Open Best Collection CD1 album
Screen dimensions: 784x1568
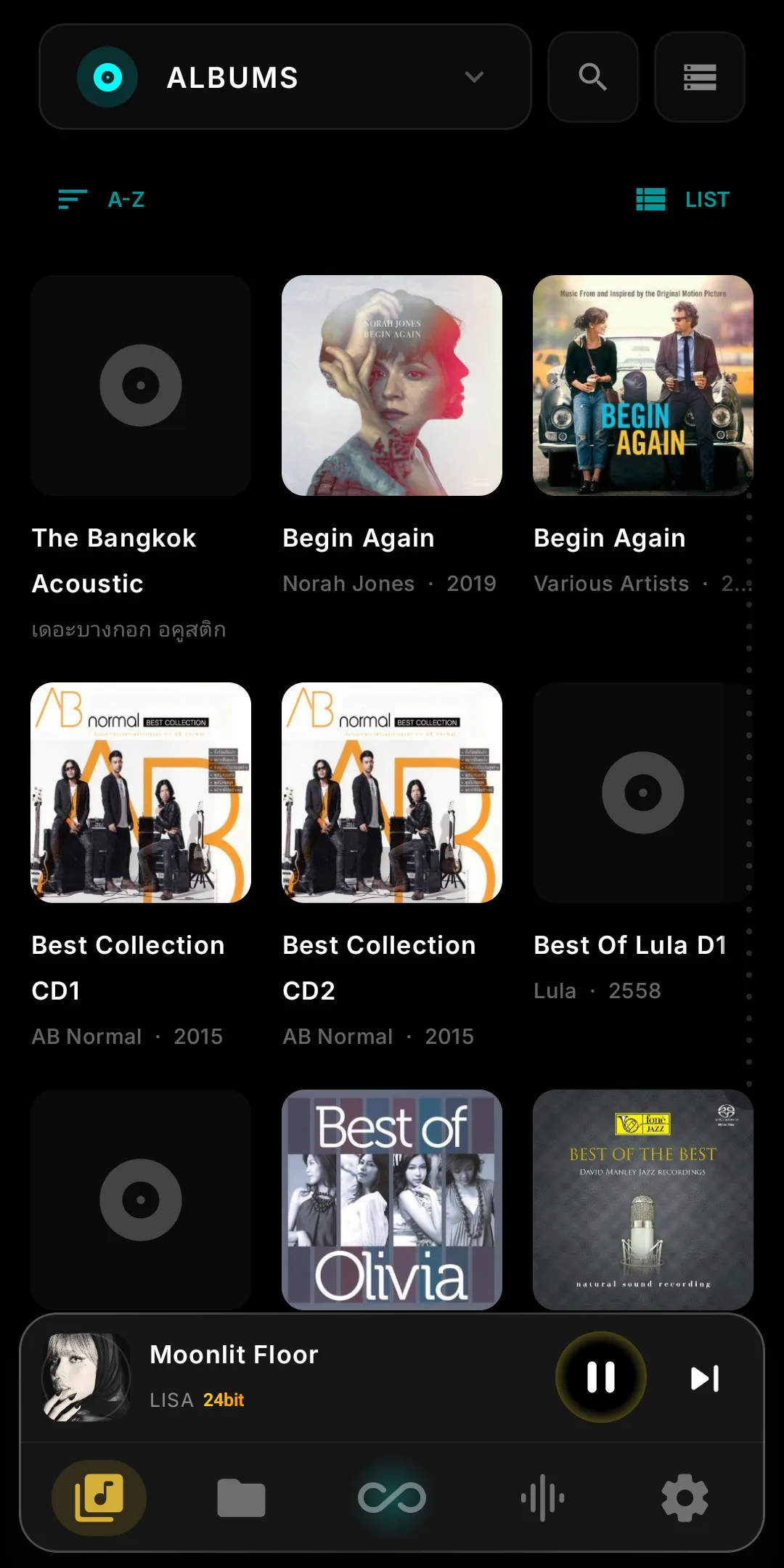141,793
